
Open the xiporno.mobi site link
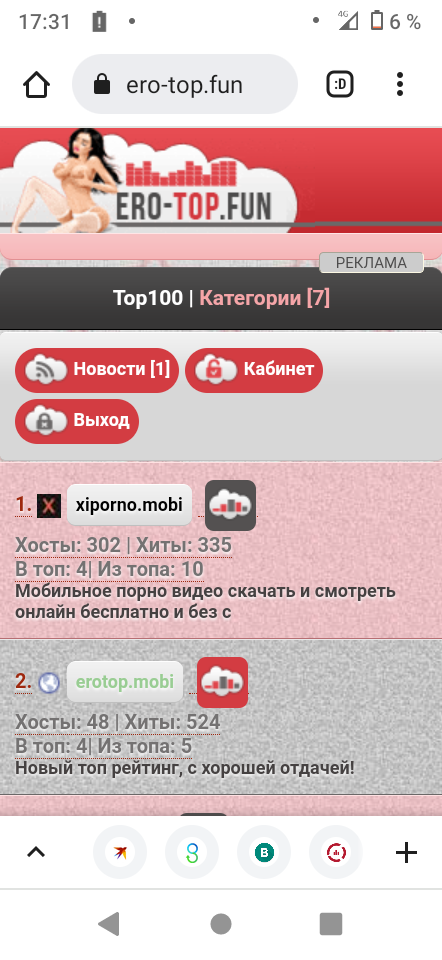[129, 505]
